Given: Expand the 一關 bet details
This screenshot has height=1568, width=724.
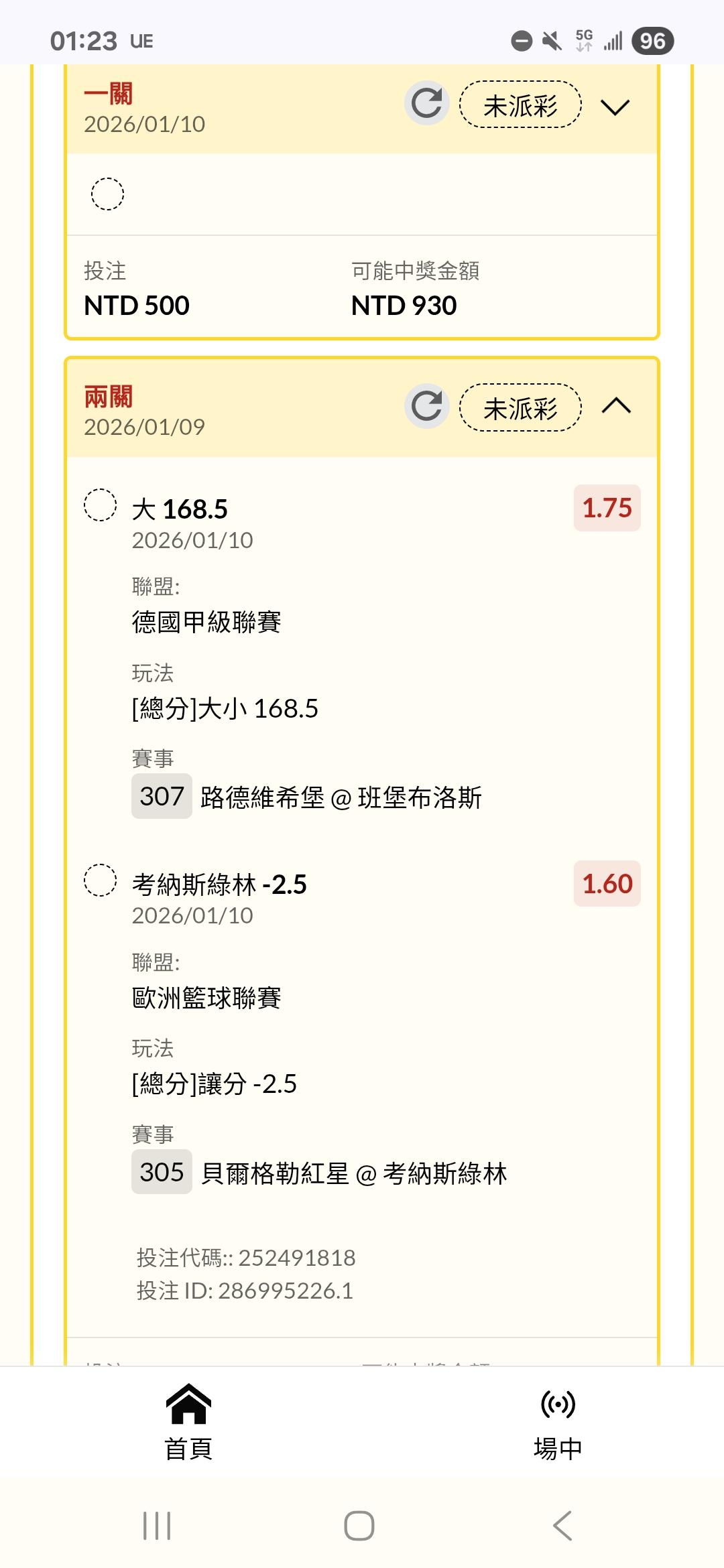Looking at the screenshot, I should click(615, 107).
